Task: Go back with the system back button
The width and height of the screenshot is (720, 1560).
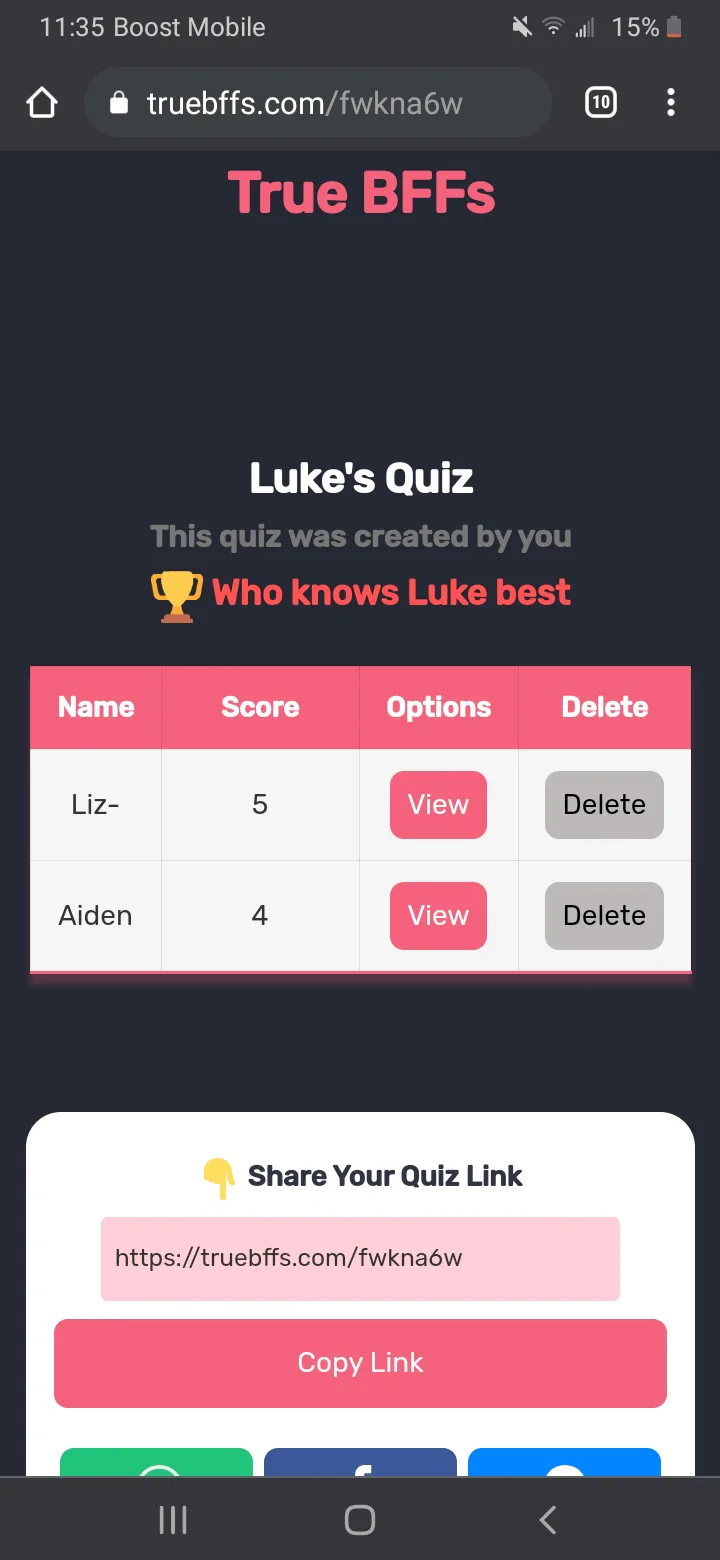Action: 547,1520
